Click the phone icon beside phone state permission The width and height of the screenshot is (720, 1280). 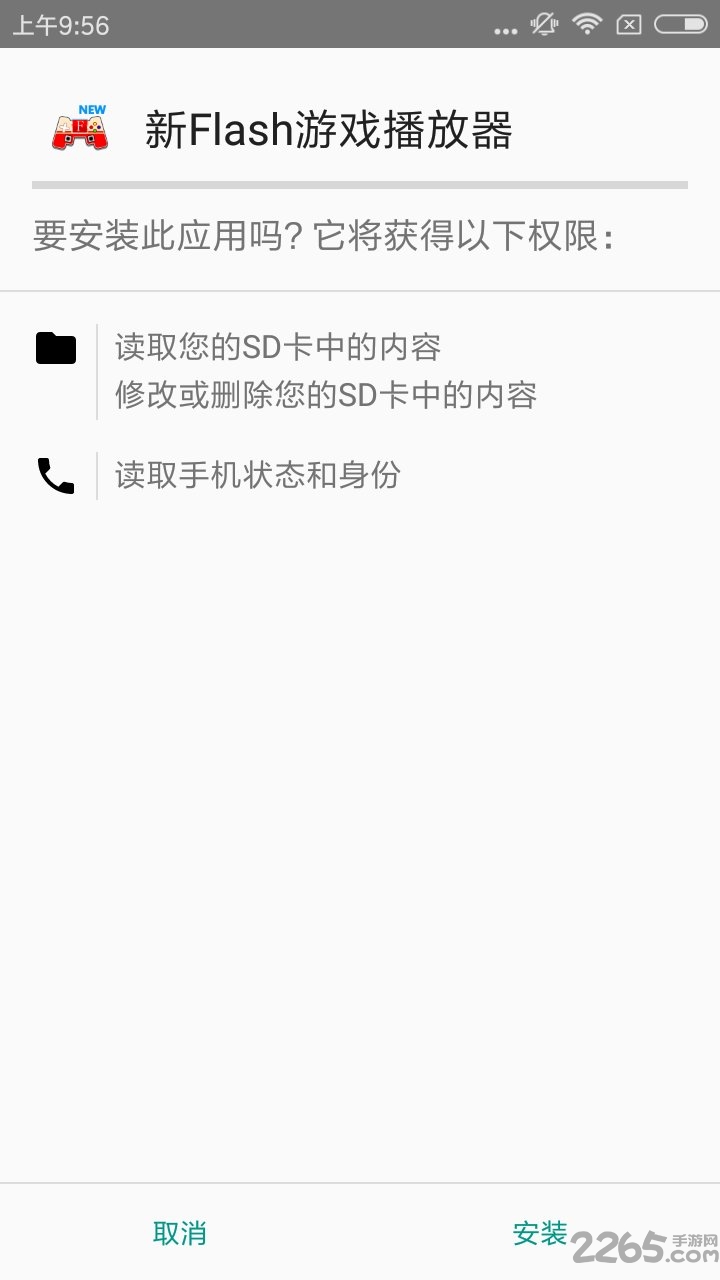[x=55, y=475]
